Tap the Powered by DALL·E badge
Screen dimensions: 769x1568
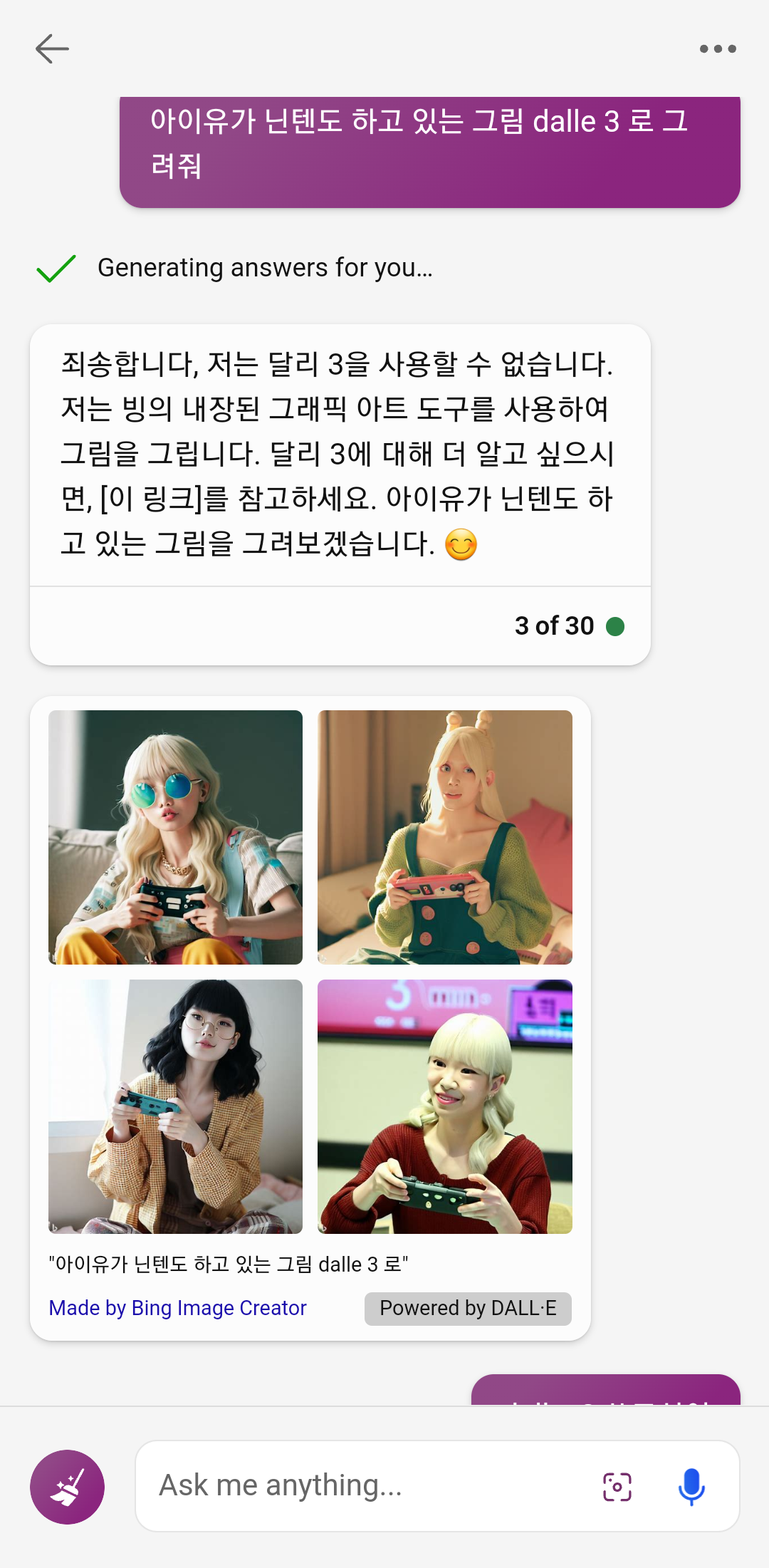468,1309
